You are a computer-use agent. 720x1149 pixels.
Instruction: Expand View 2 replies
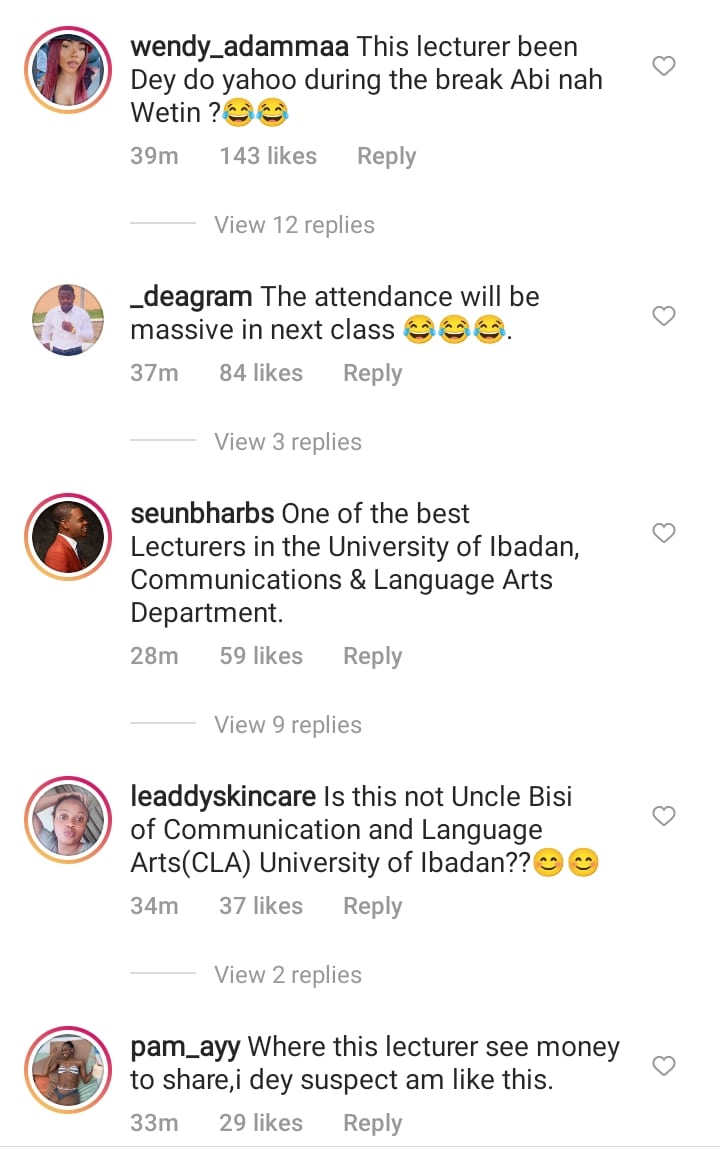pyautogui.click(x=288, y=975)
